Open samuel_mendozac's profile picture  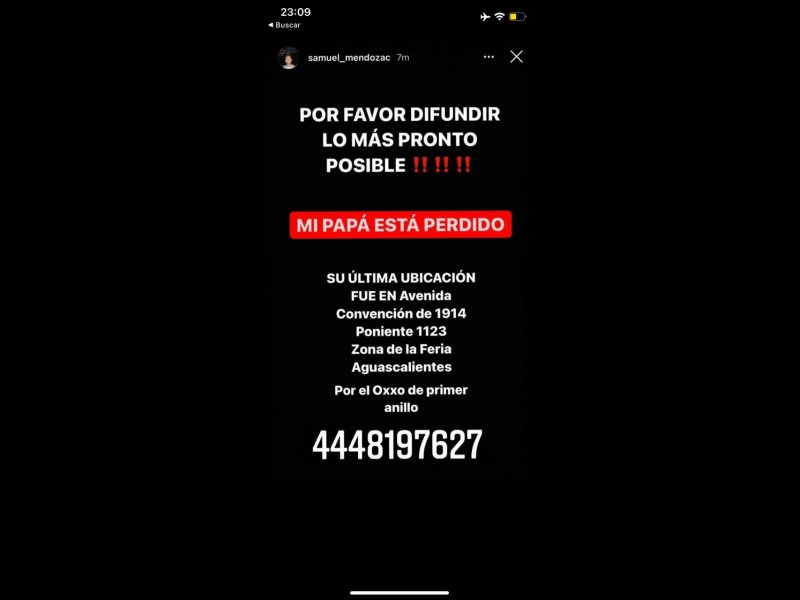pos(288,58)
